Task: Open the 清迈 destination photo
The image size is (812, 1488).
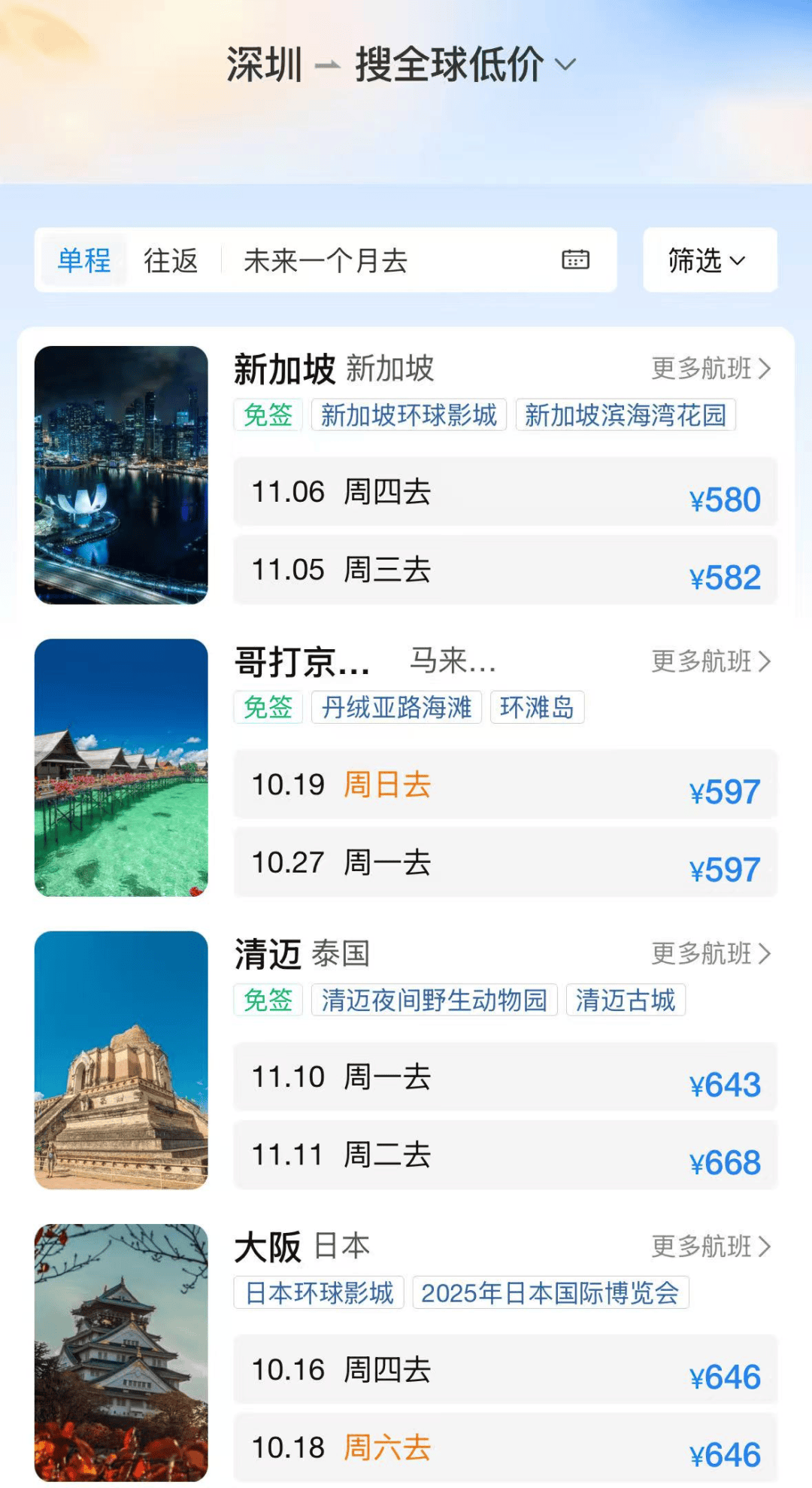Action: 121,1060
